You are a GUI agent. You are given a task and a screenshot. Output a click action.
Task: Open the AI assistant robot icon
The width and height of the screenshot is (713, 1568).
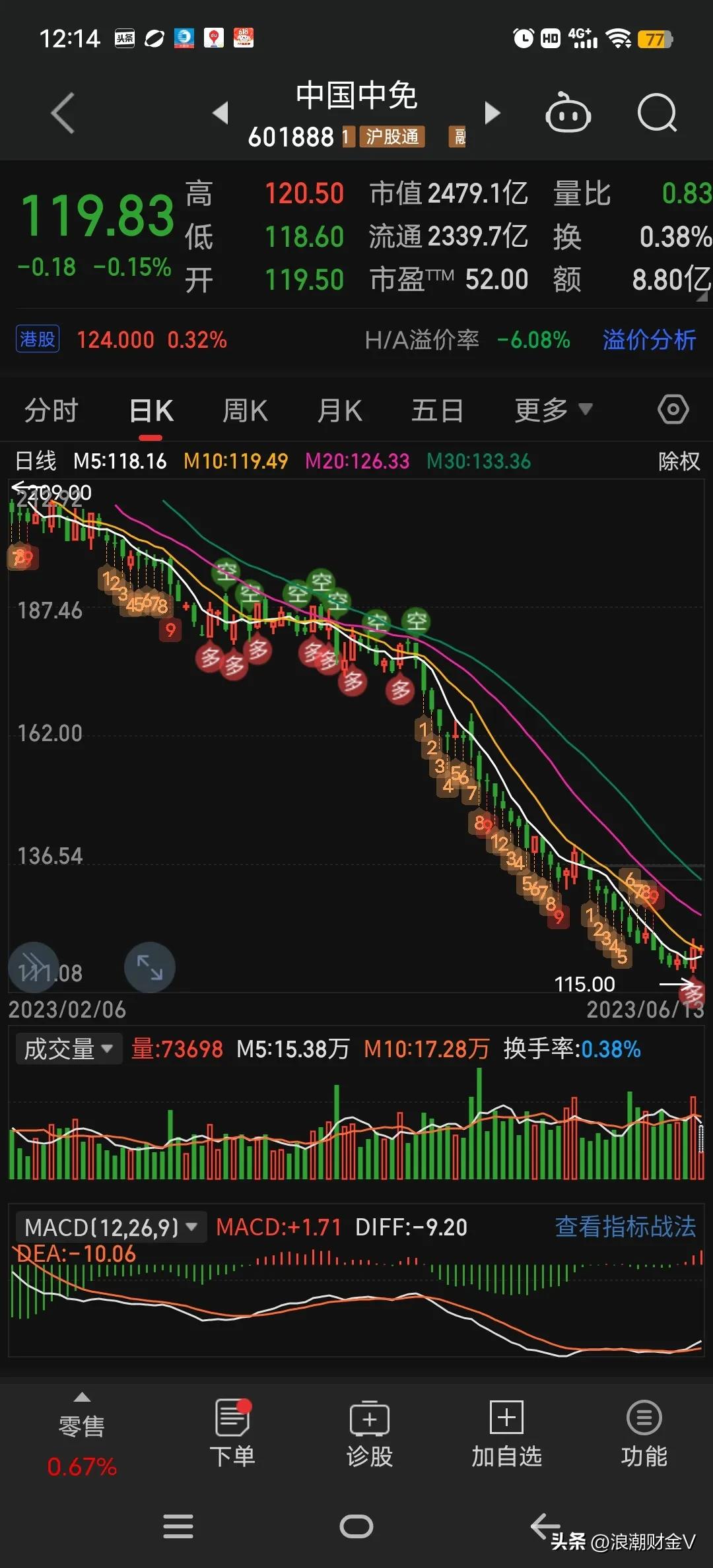pos(568,113)
